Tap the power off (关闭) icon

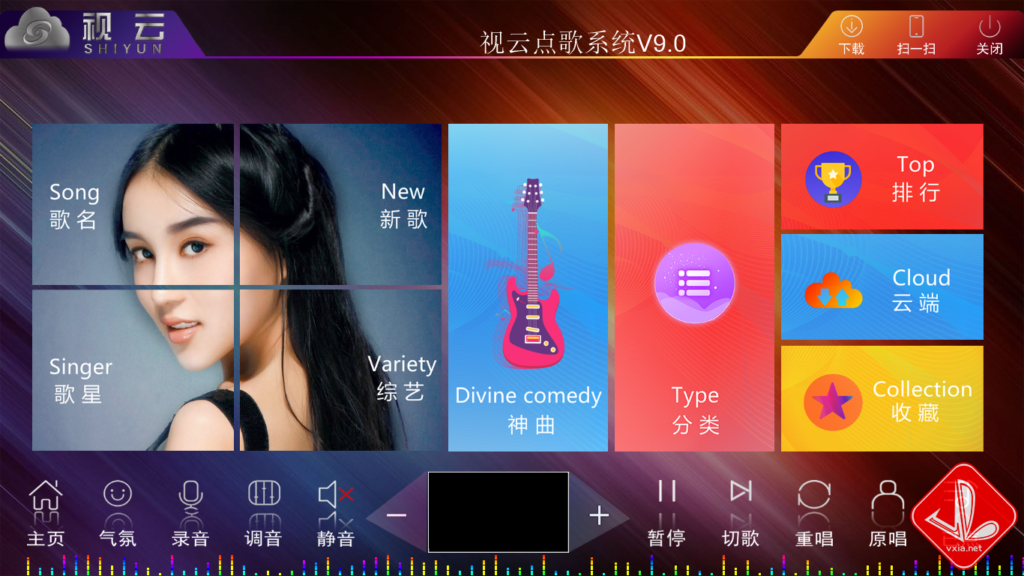(989, 32)
